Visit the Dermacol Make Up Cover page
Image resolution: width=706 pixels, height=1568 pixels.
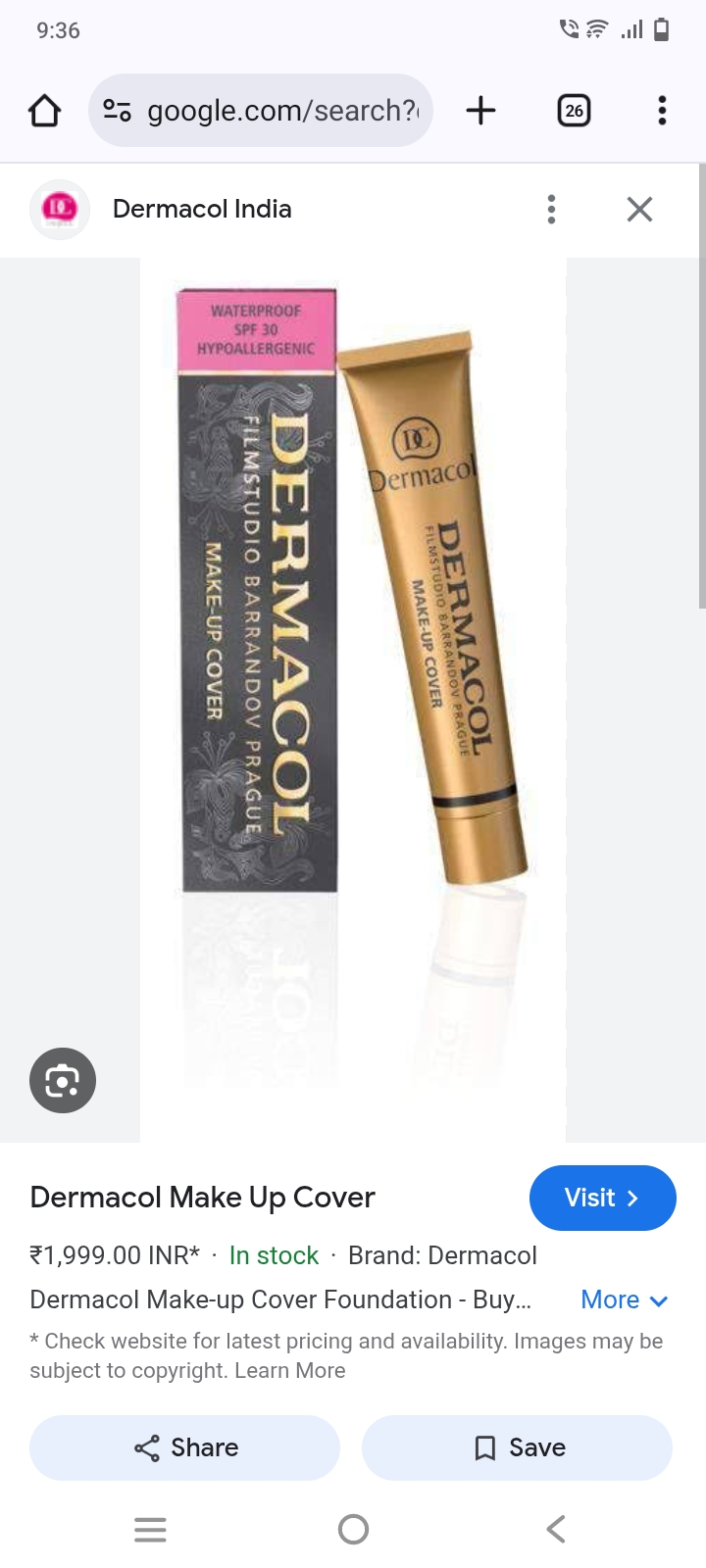(602, 1198)
